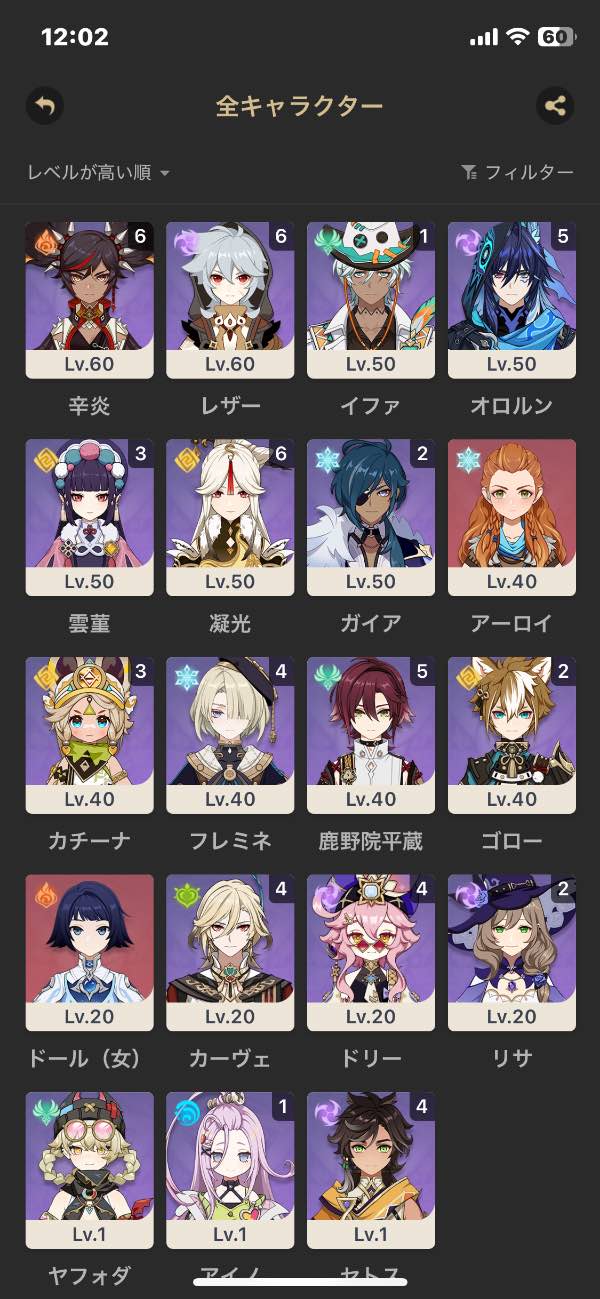This screenshot has width=600, height=1299.
Task: Go back using the arrow icon
Action: coord(44,106)
